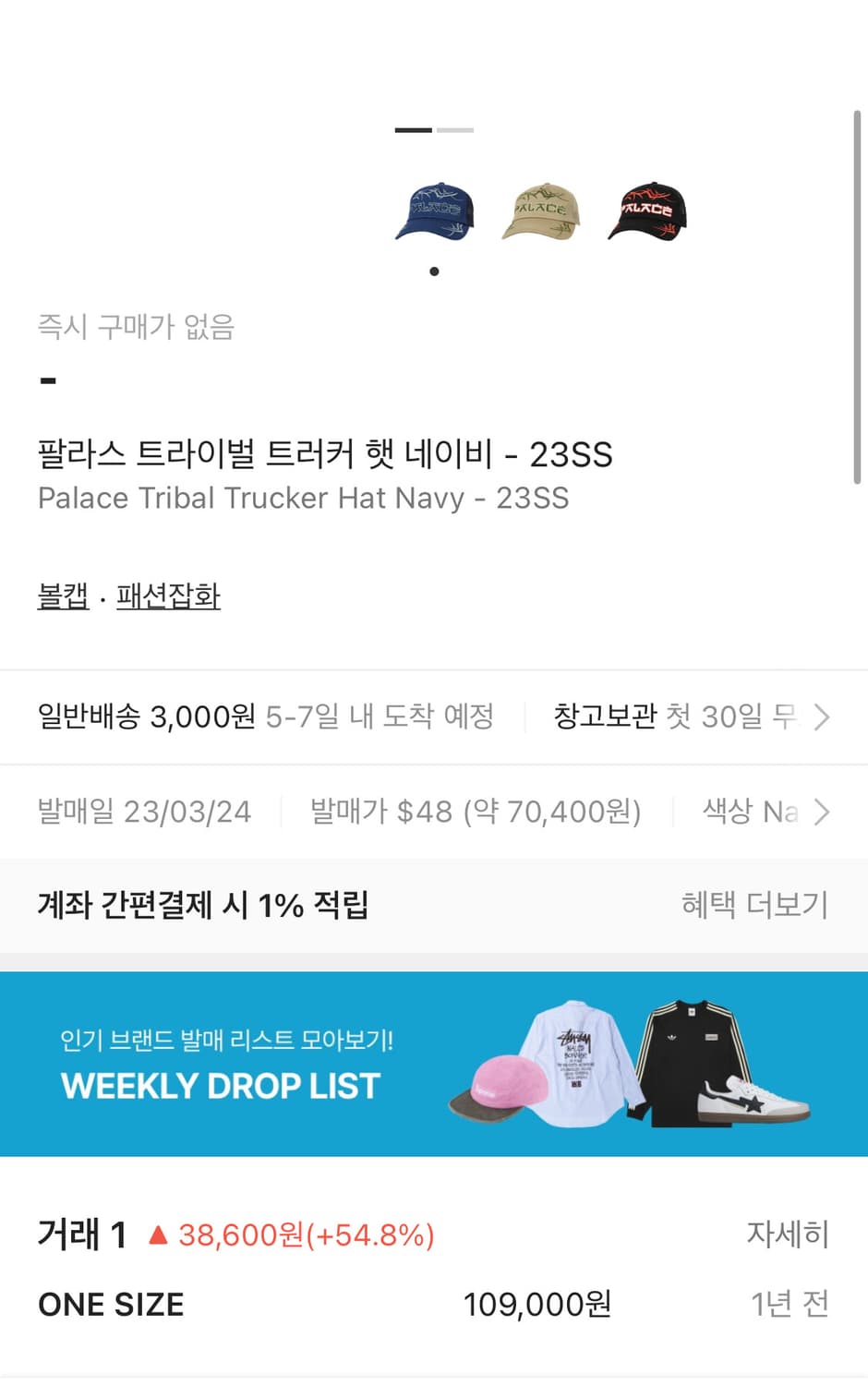
Task: Select the beige Palace trucker hat image
Action: (539, 212)
